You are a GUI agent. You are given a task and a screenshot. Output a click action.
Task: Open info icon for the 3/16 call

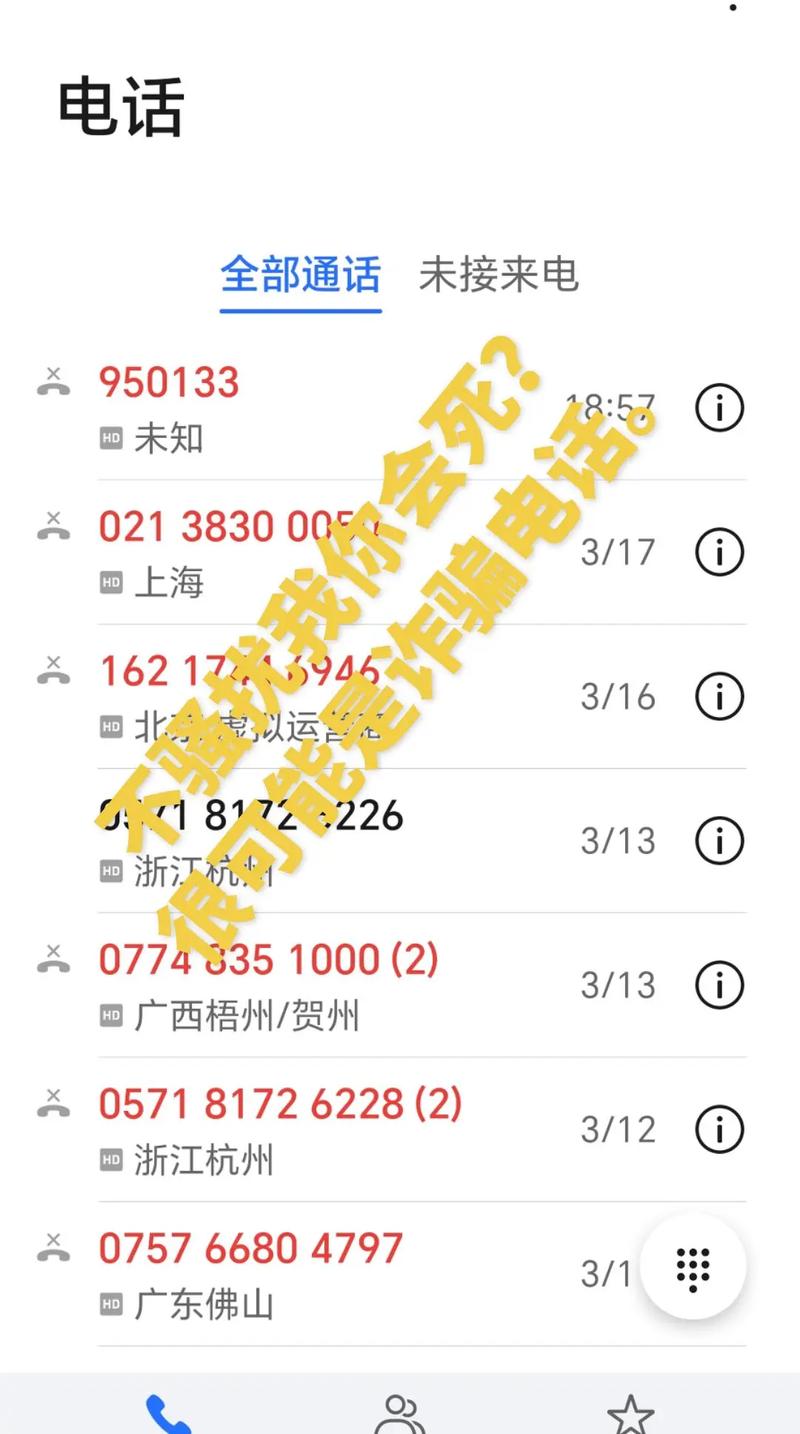click(719, 696)
